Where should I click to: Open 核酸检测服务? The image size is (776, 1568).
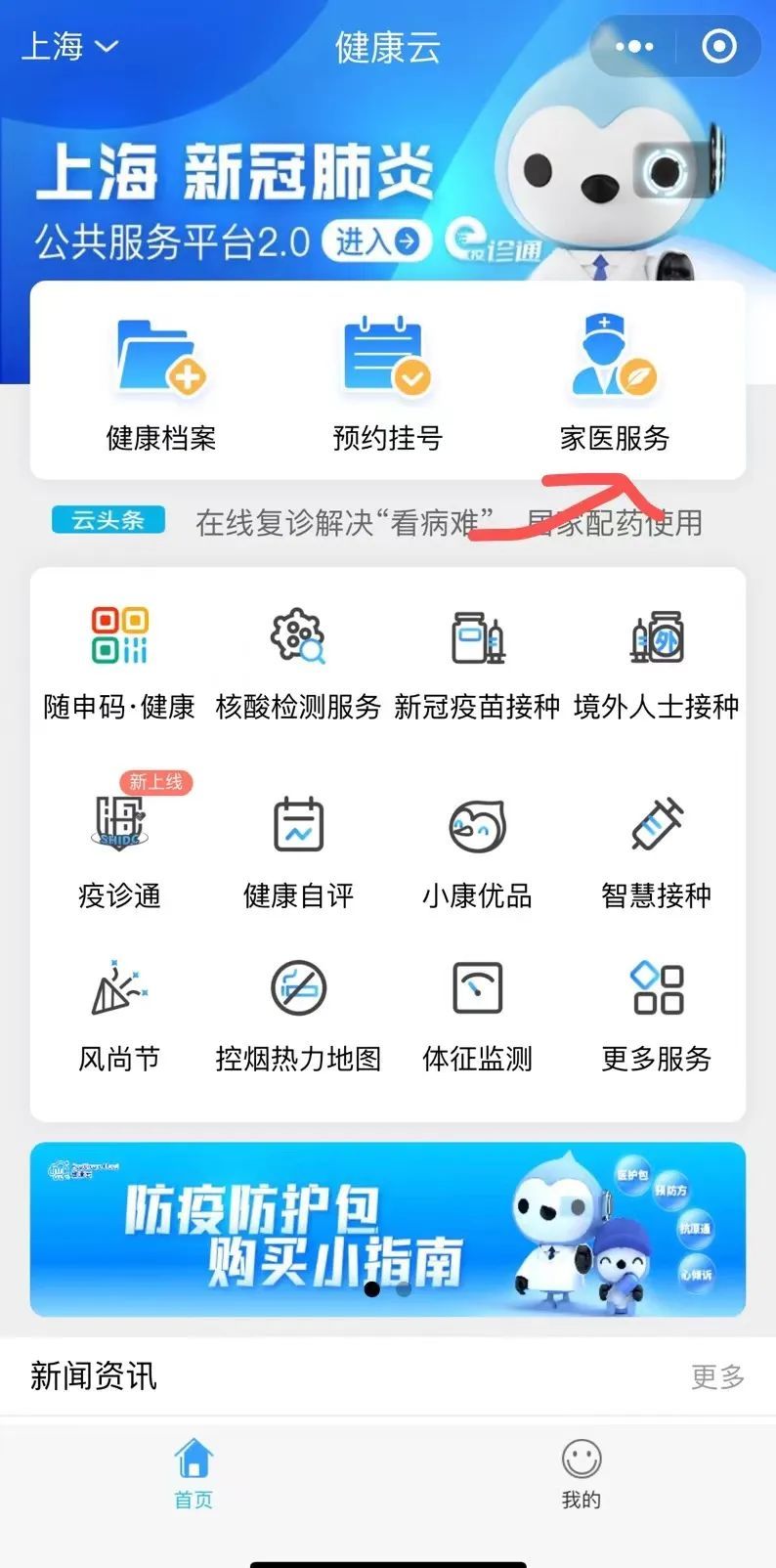(x=298, y=662)
